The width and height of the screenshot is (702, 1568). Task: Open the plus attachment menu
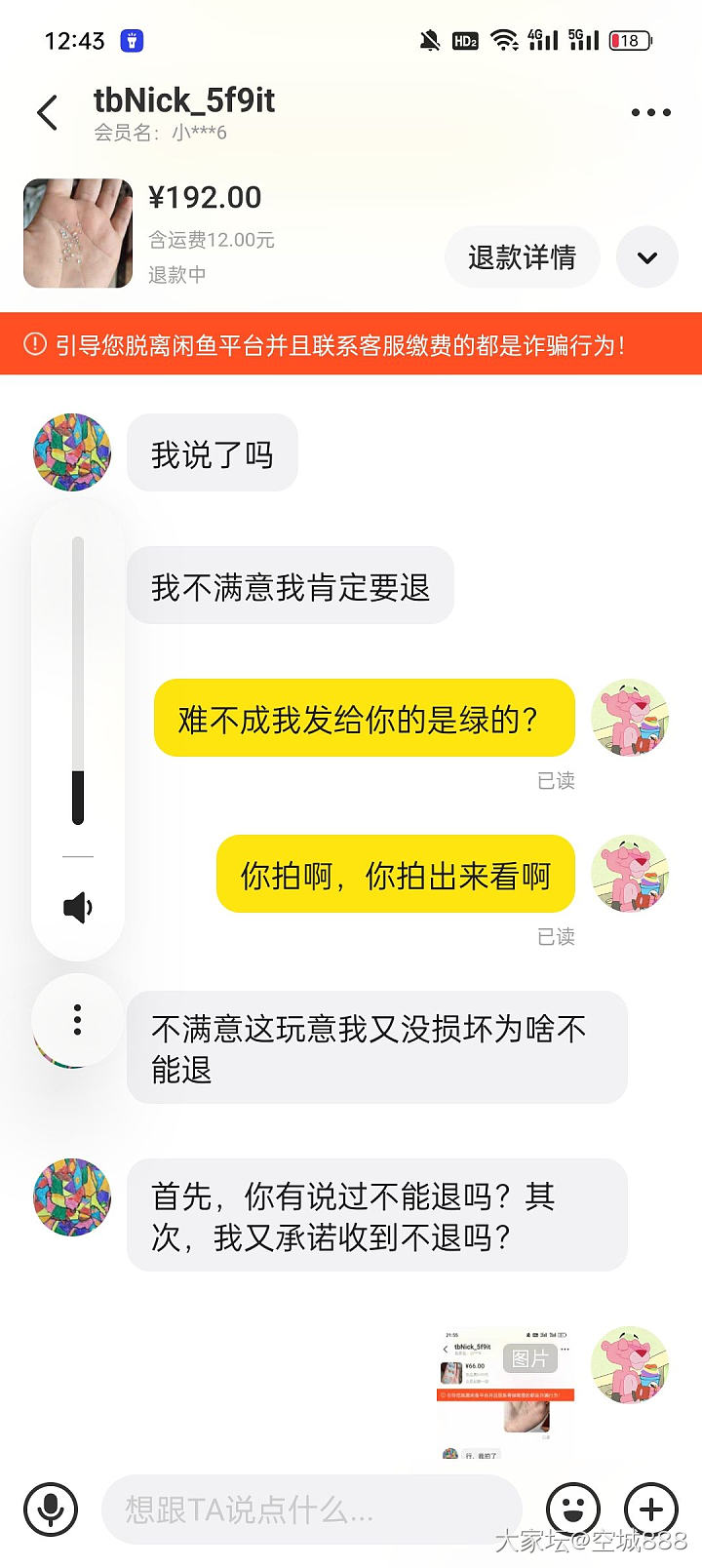coord(651,1509)
